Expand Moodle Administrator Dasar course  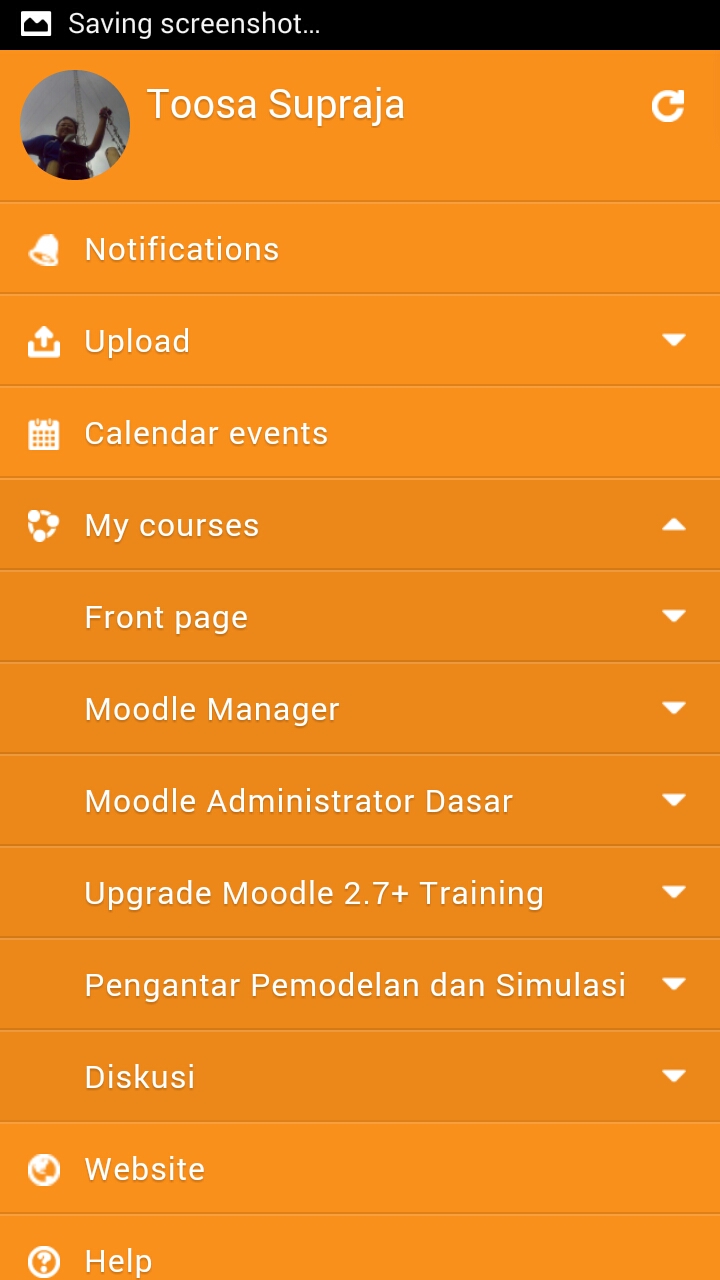673,800
